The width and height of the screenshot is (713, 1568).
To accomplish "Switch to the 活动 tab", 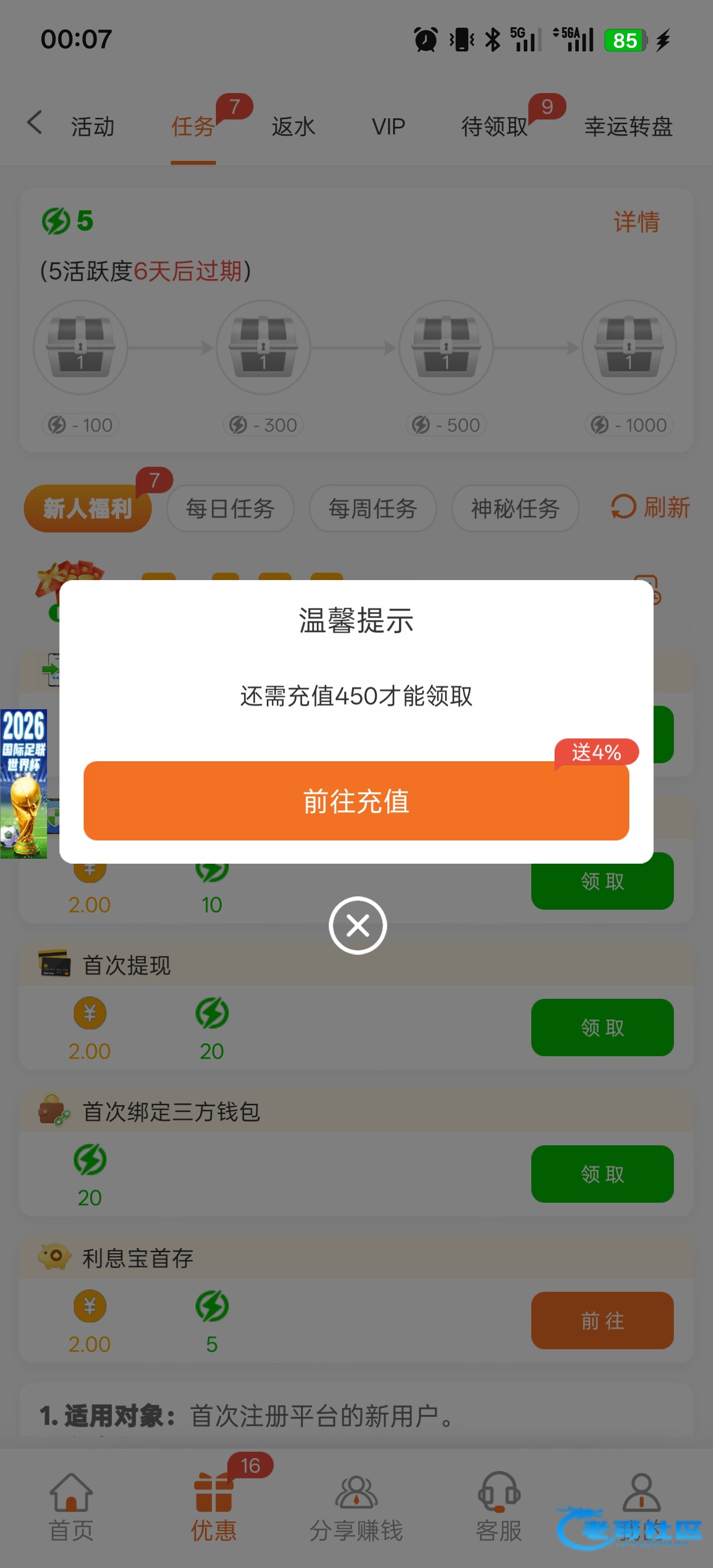I will click(93, 127).
